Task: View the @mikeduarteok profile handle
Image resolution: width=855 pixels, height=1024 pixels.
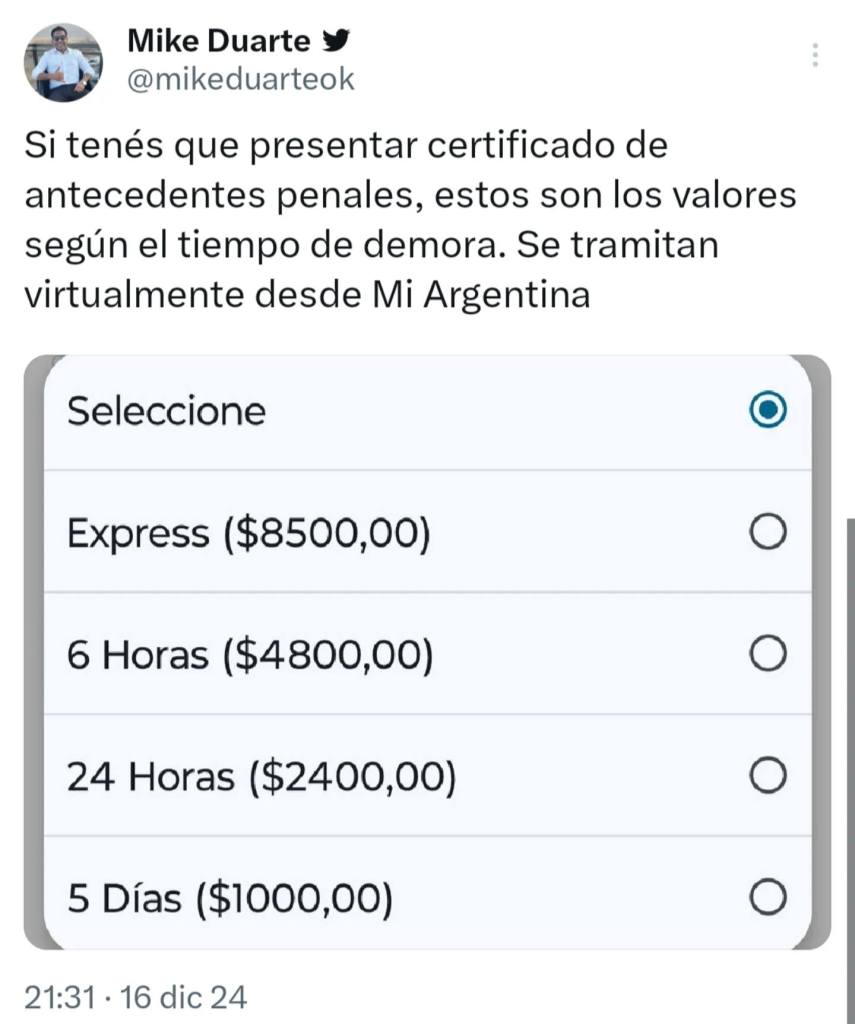Action: 241,80
